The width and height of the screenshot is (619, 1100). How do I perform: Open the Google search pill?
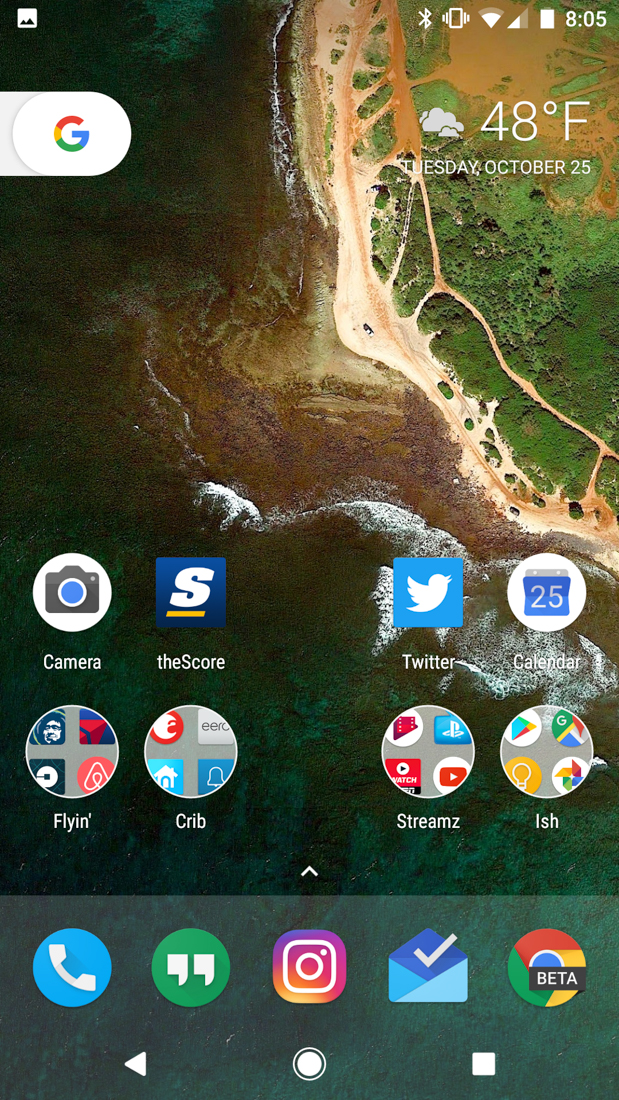click(x=71, y=134)
